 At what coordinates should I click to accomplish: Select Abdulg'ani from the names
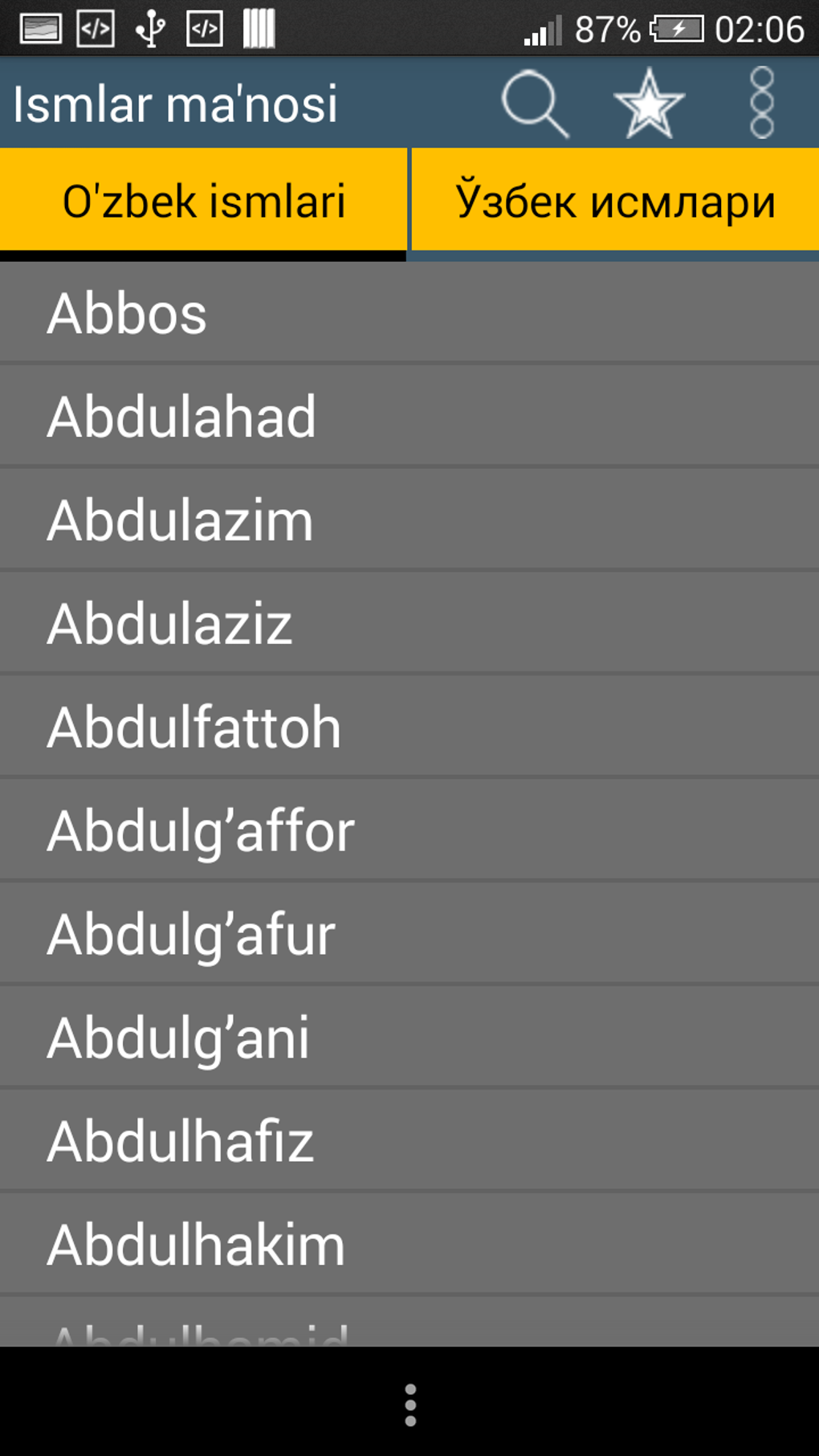pos(409,1038)
